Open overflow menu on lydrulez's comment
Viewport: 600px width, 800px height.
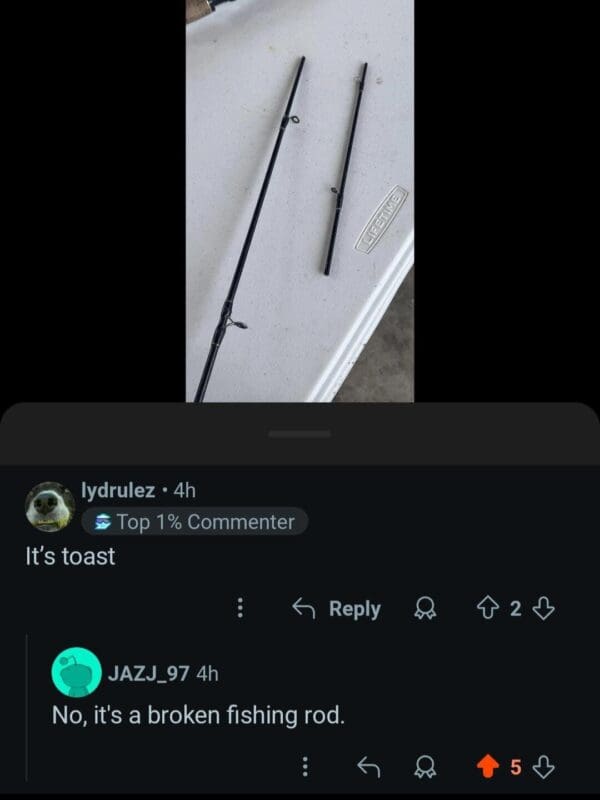tap(239, 608)
